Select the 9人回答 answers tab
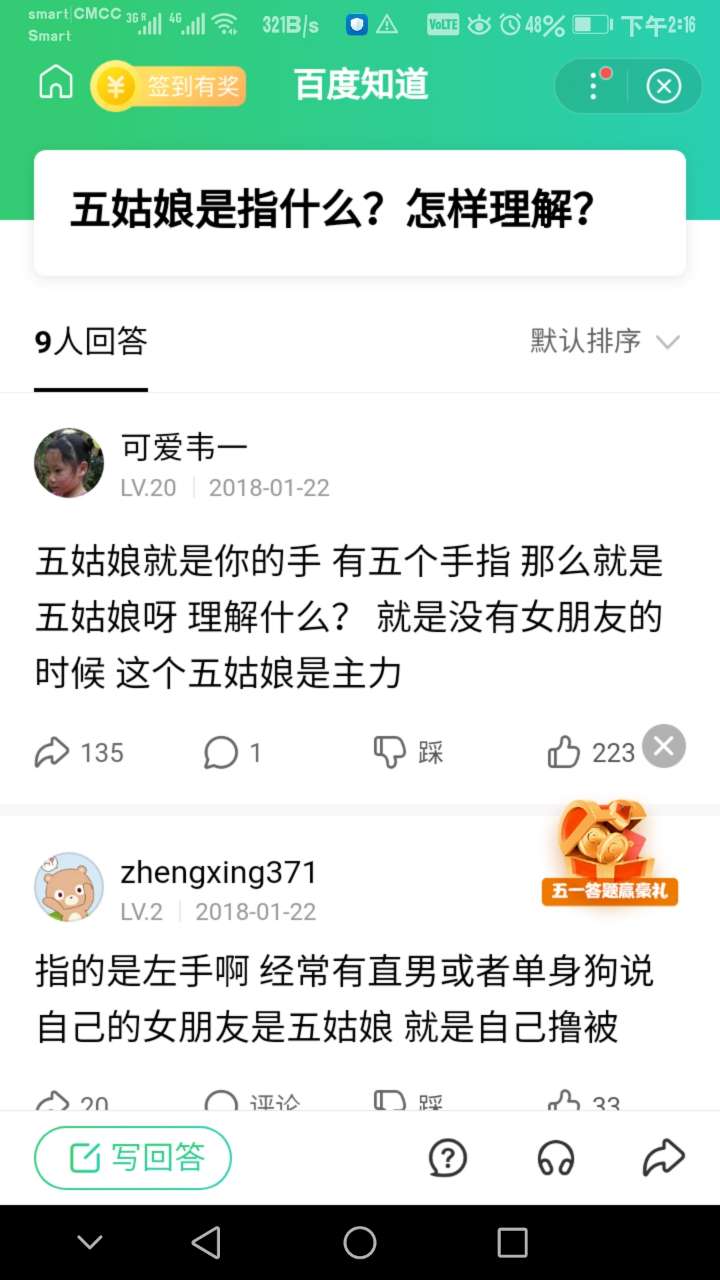The width and height of the screenshot is (720, 1280). point(91,342)
